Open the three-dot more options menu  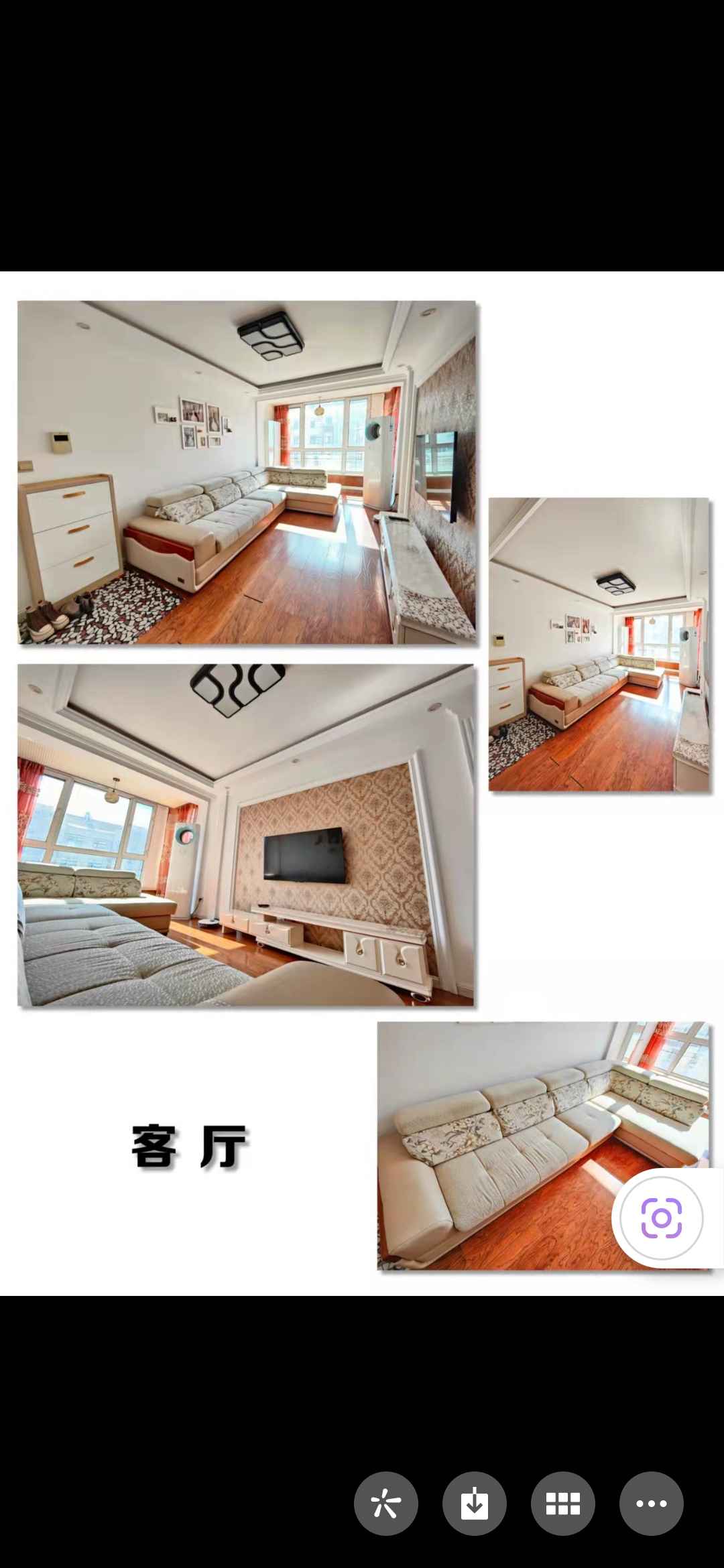click(651, 1503)
